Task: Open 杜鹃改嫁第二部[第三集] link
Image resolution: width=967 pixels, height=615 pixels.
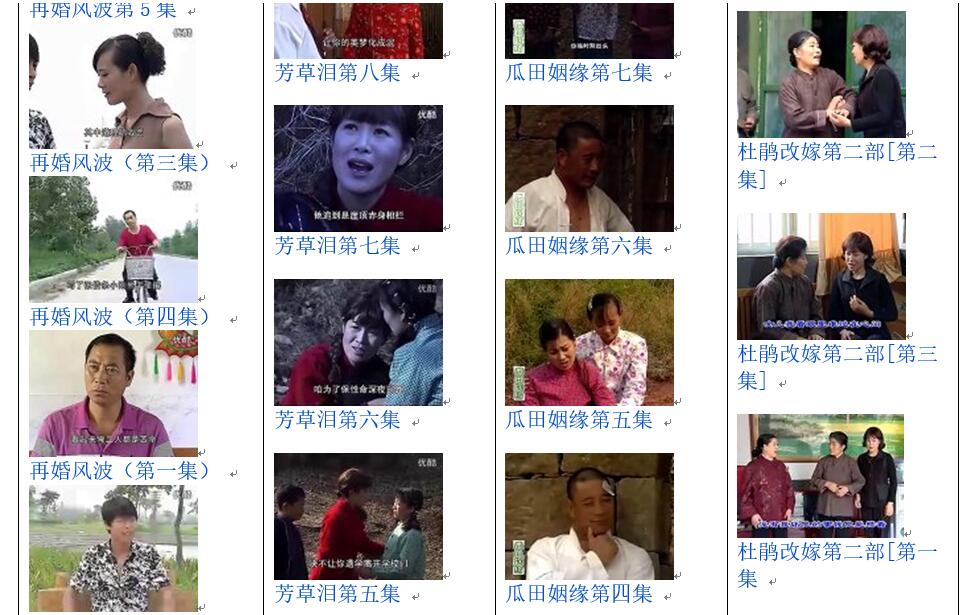Action: (837, 354)
